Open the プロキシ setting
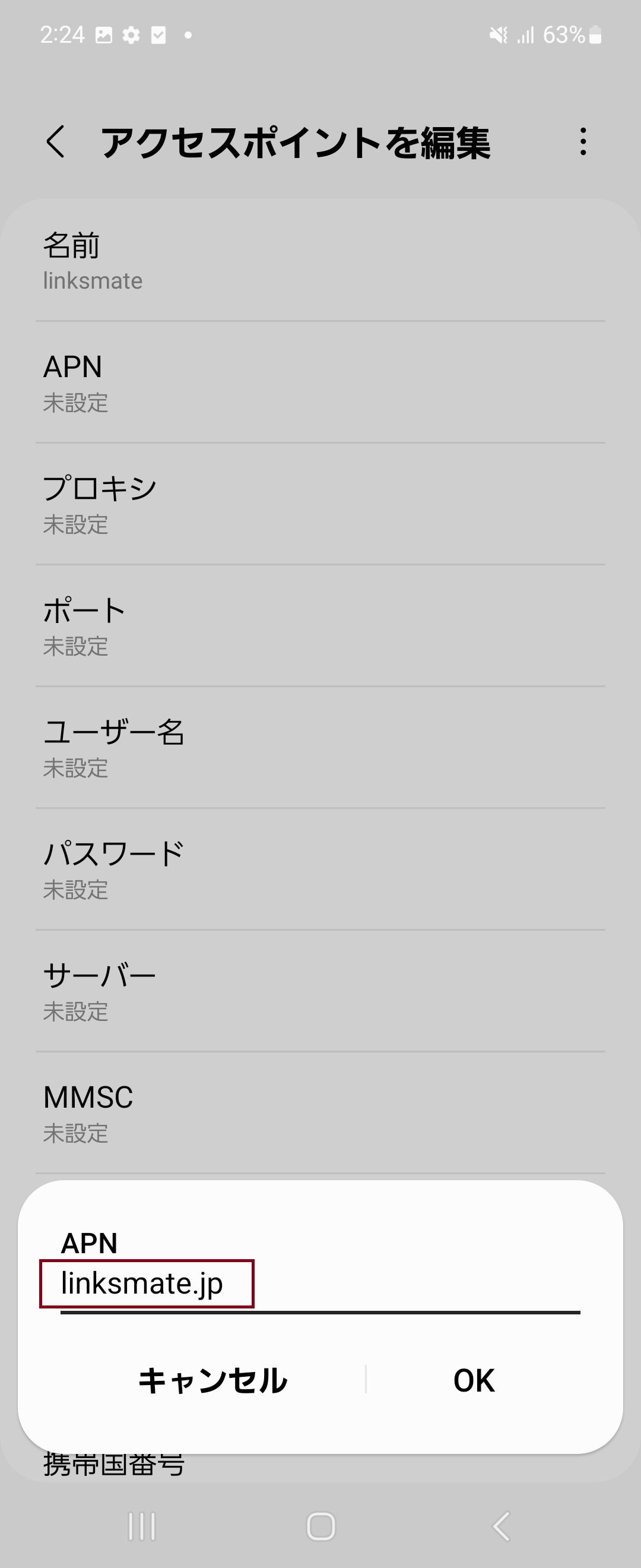The height and width of the screenshot is (1568, 641). point(320,505)
